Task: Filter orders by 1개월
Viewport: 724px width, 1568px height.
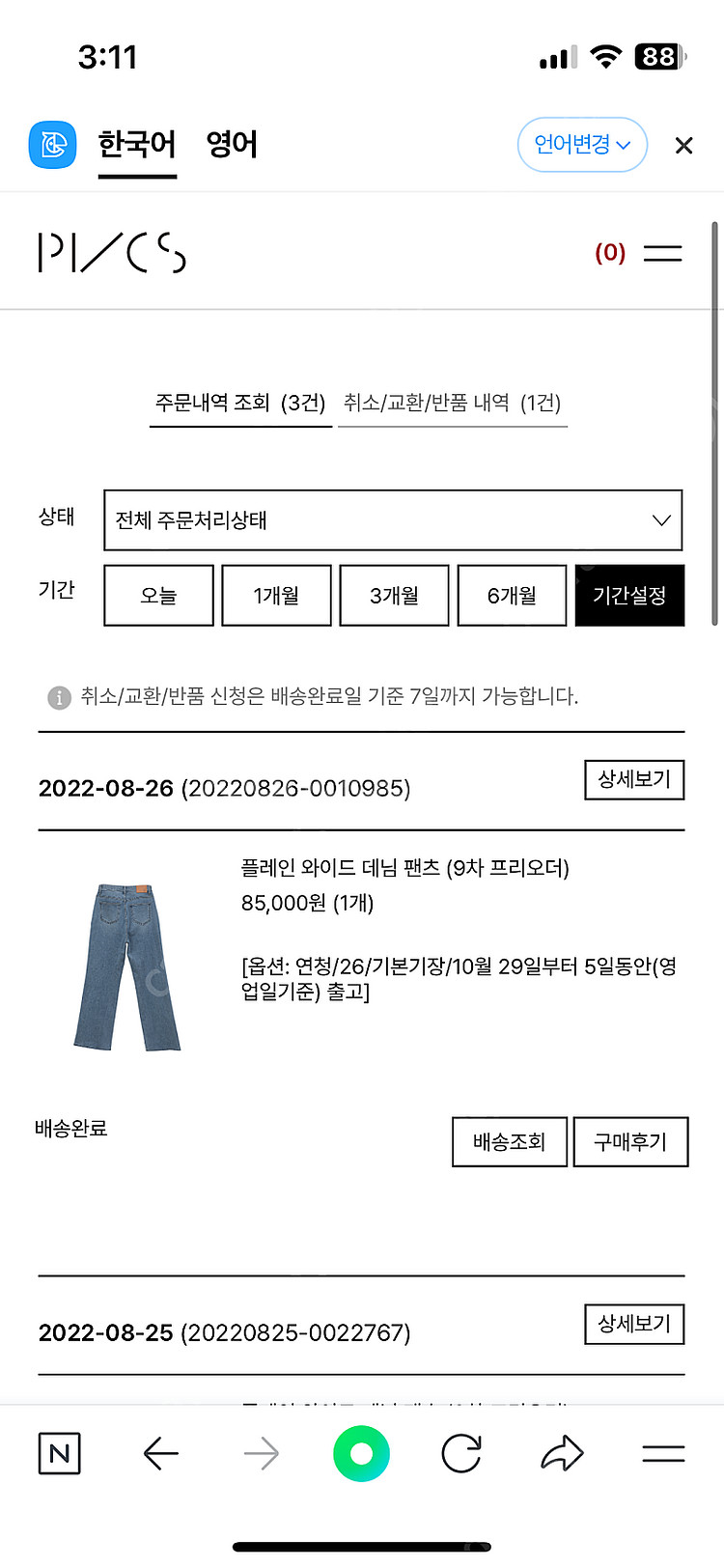Action: (x=276, y=596)
